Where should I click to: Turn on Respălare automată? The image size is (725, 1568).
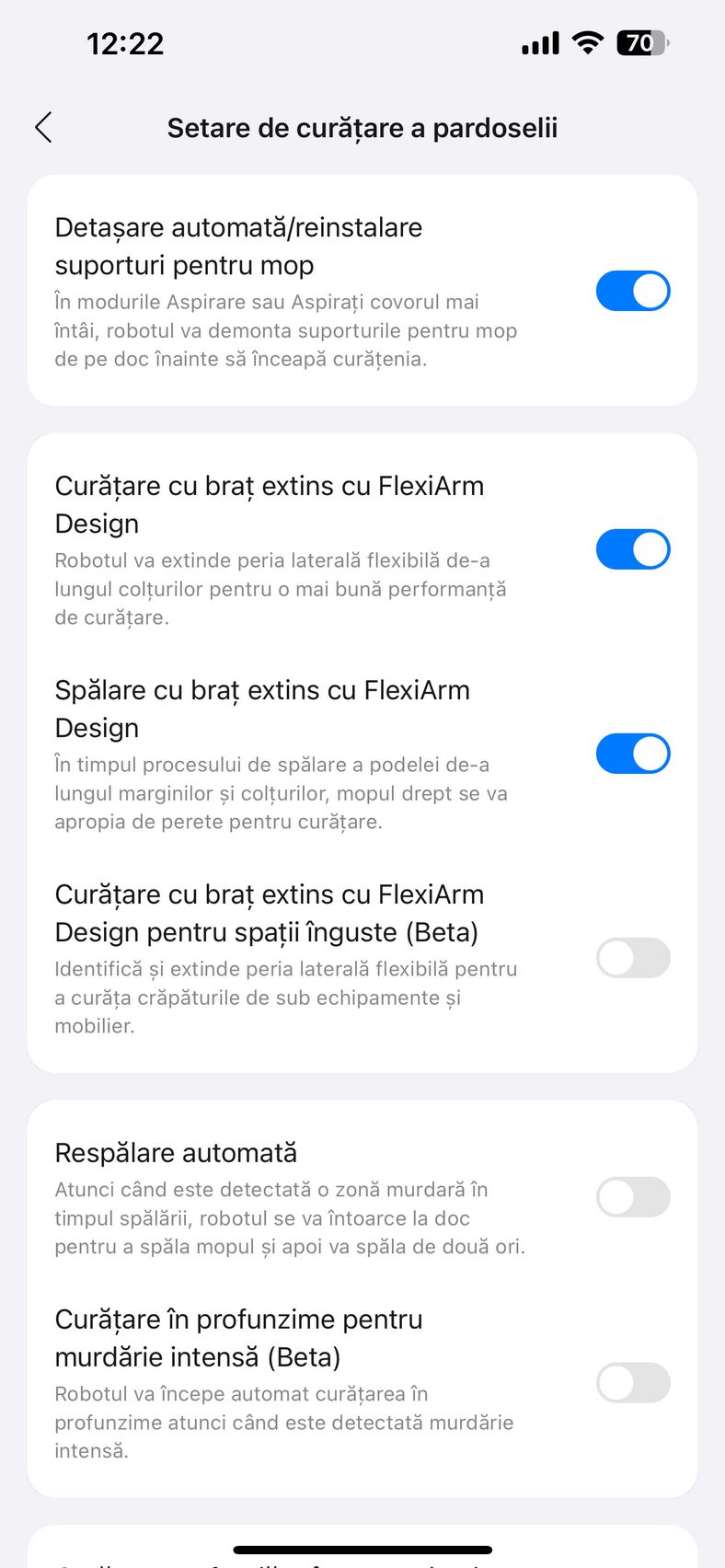[633, 1197]
